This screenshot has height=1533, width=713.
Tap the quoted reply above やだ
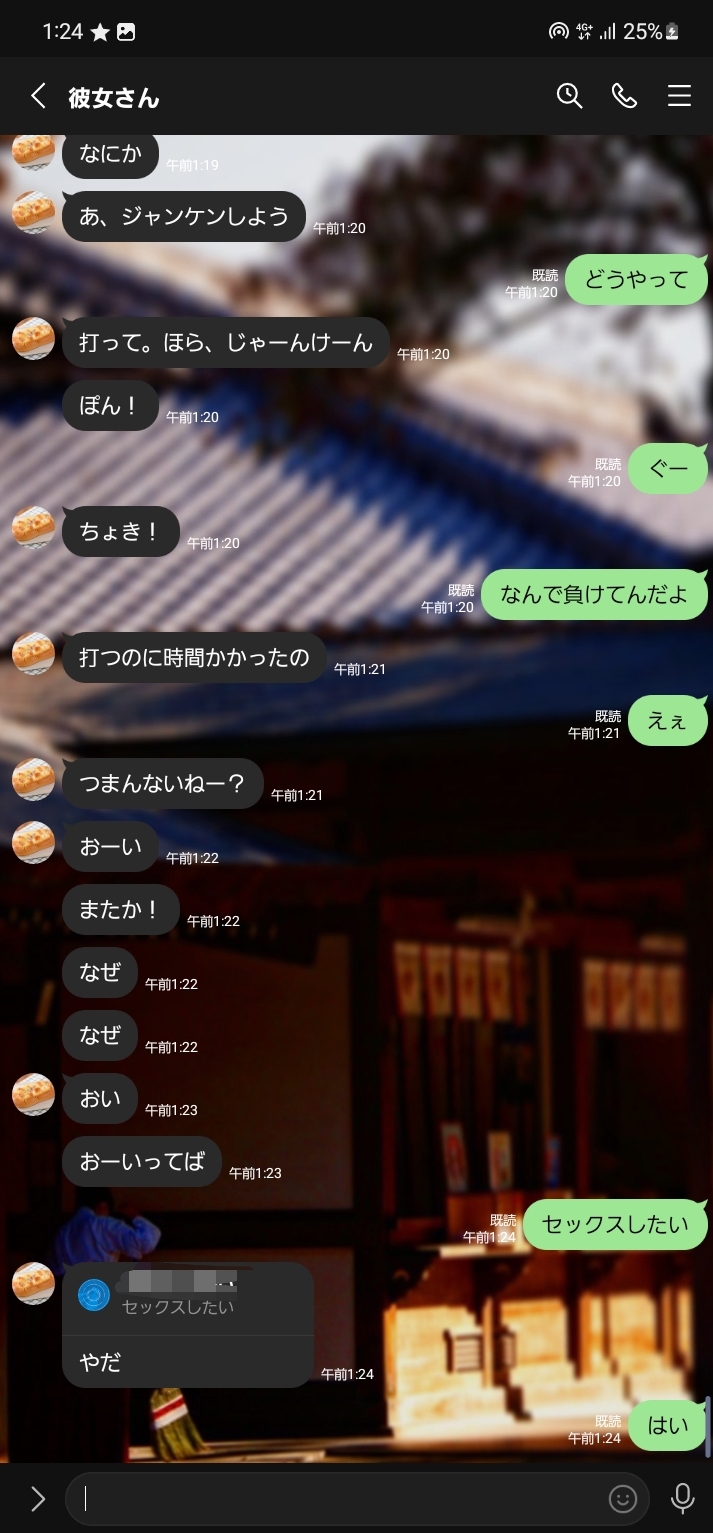click(188, 1298)
